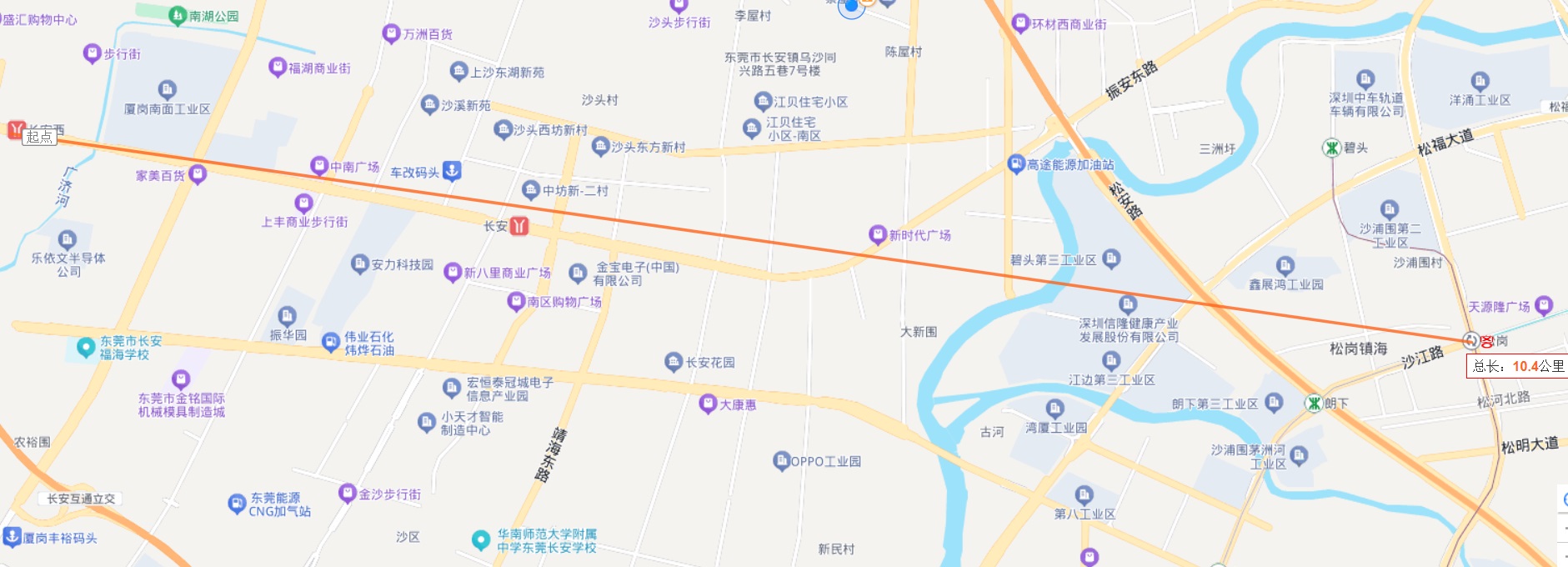The image size is (1568, 567).
Task: Tap the 长安 restaurant marker
Action: click(x=518, y=226)
